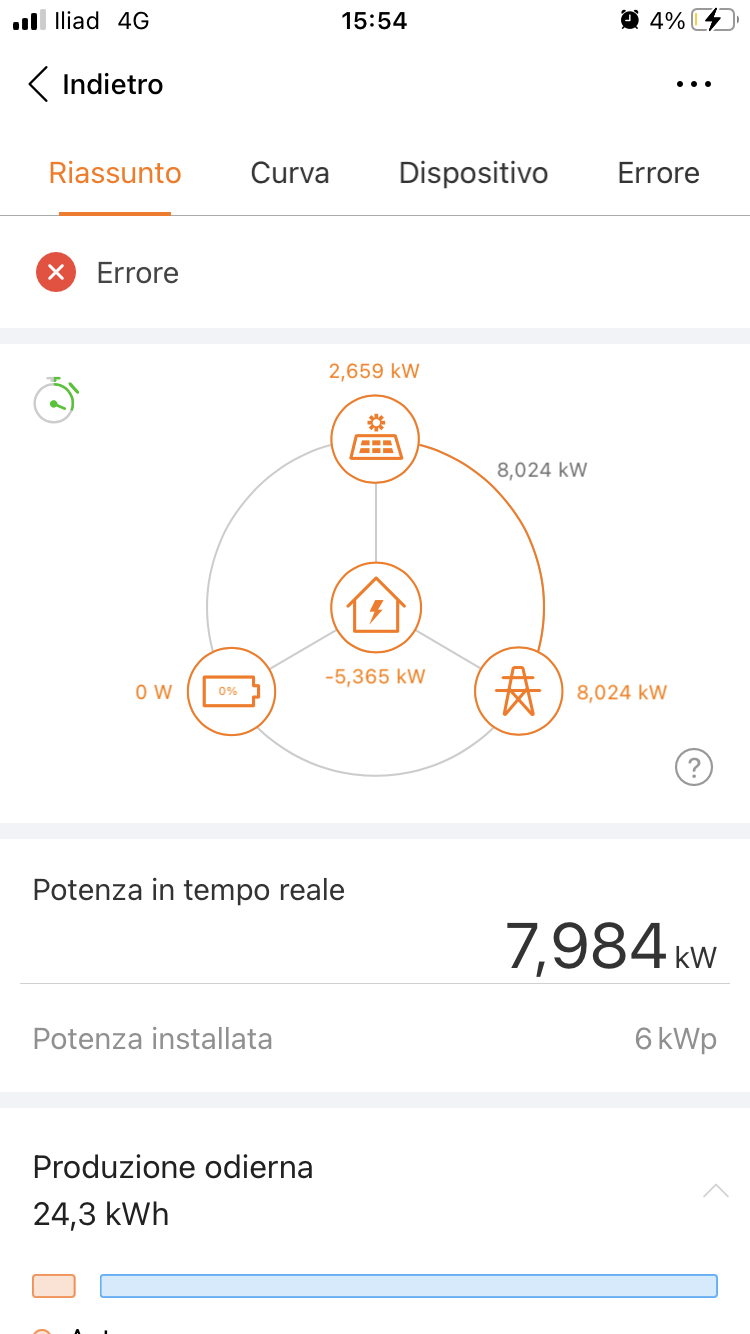Viewport: 750px width, 1334px height.
Task: Tap the house consumption icon
Action: pyautogui.click(x=376, y=607)
